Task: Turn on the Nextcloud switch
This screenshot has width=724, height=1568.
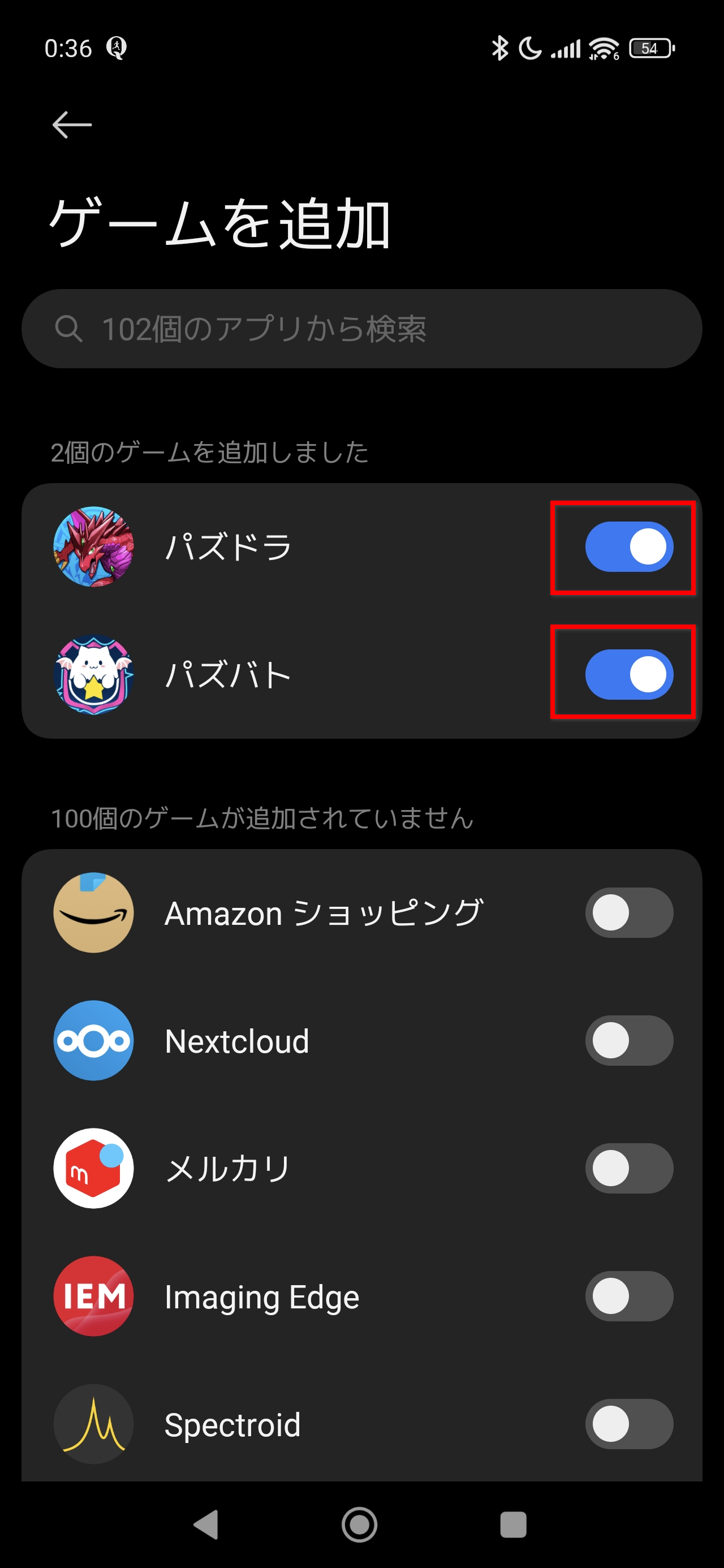Action: [629, 1040]
